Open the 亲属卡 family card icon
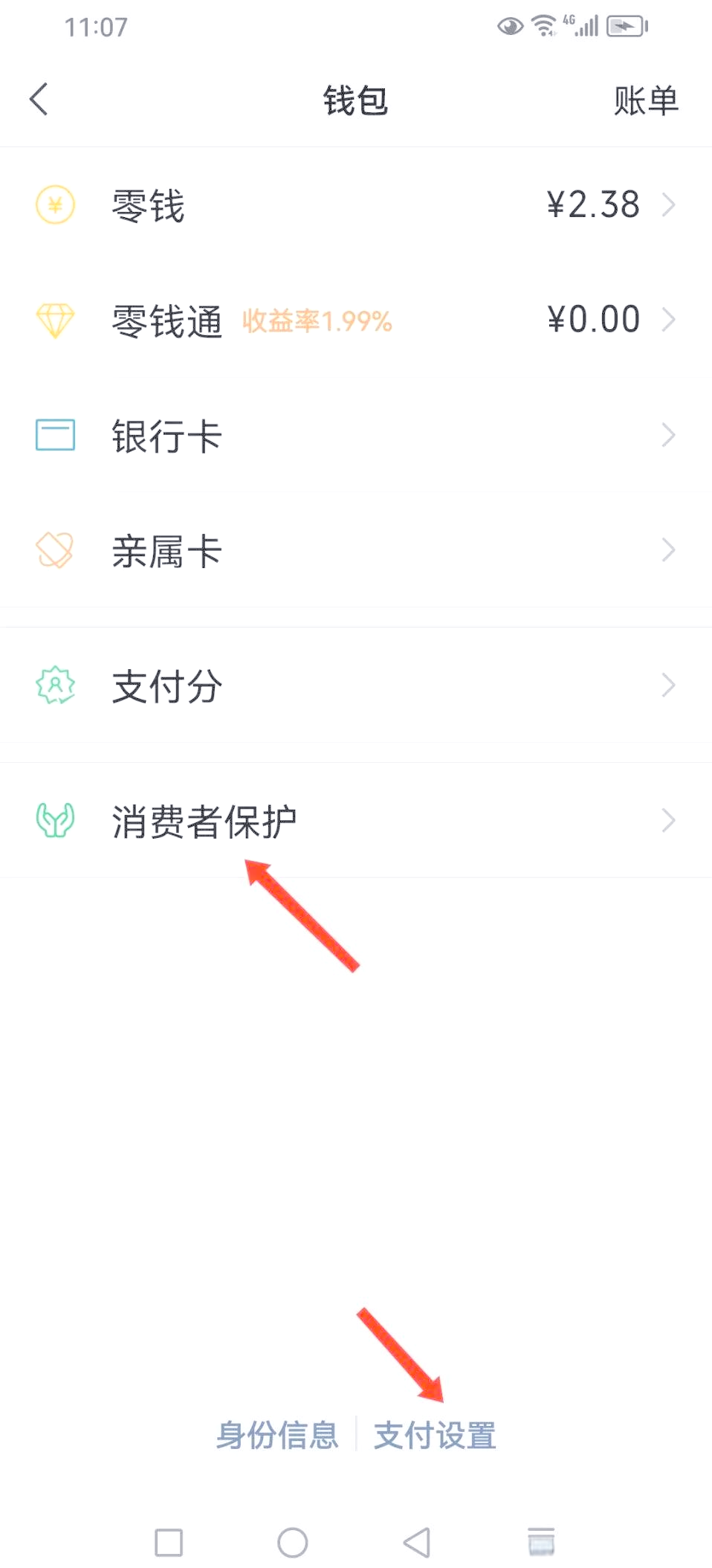Image resolution: width=712 pixels, height=1568 pixels. pos(54,550)
